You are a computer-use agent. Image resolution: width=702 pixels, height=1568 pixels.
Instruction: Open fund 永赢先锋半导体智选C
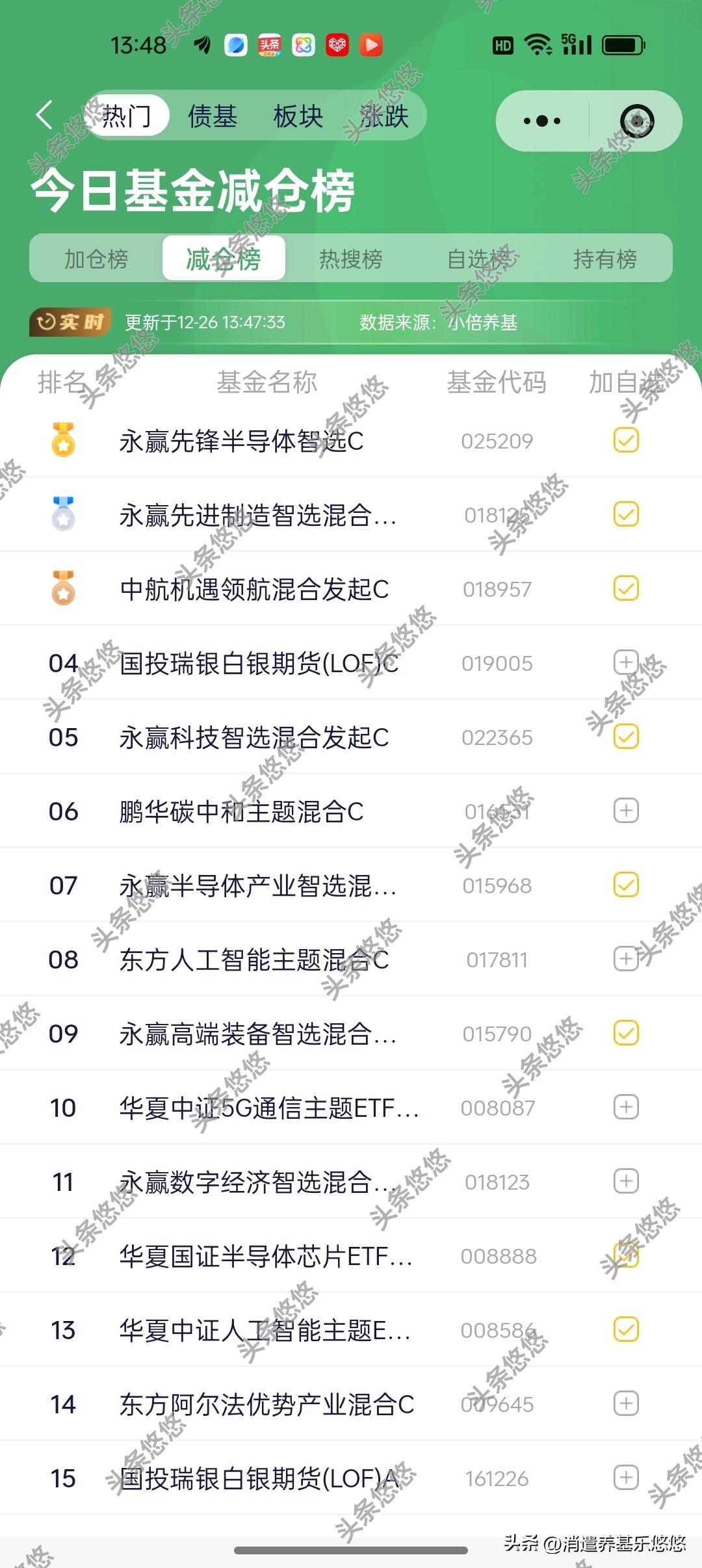pyautogui.click(x=241, y=441)
